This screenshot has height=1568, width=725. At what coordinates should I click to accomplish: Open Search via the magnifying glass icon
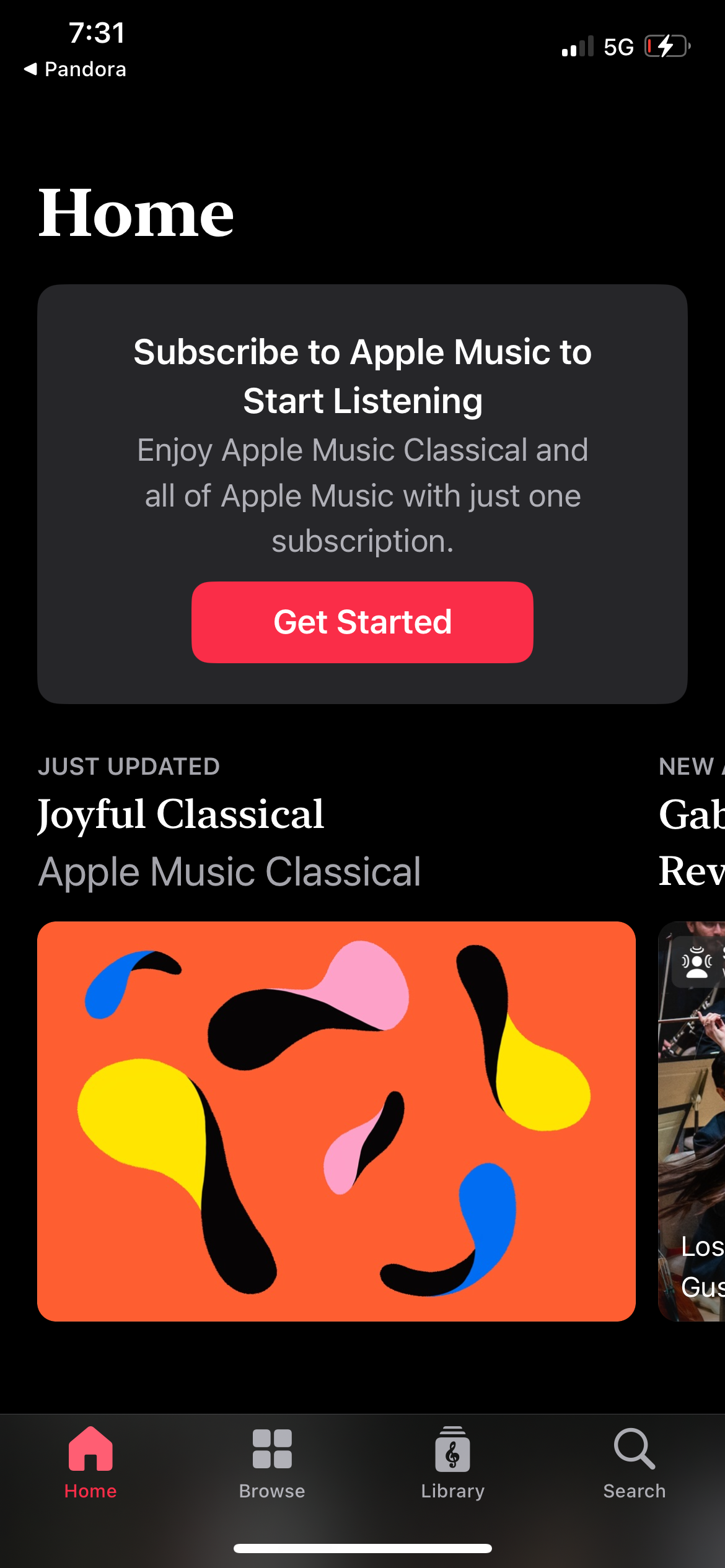[x=635, y=1449]
